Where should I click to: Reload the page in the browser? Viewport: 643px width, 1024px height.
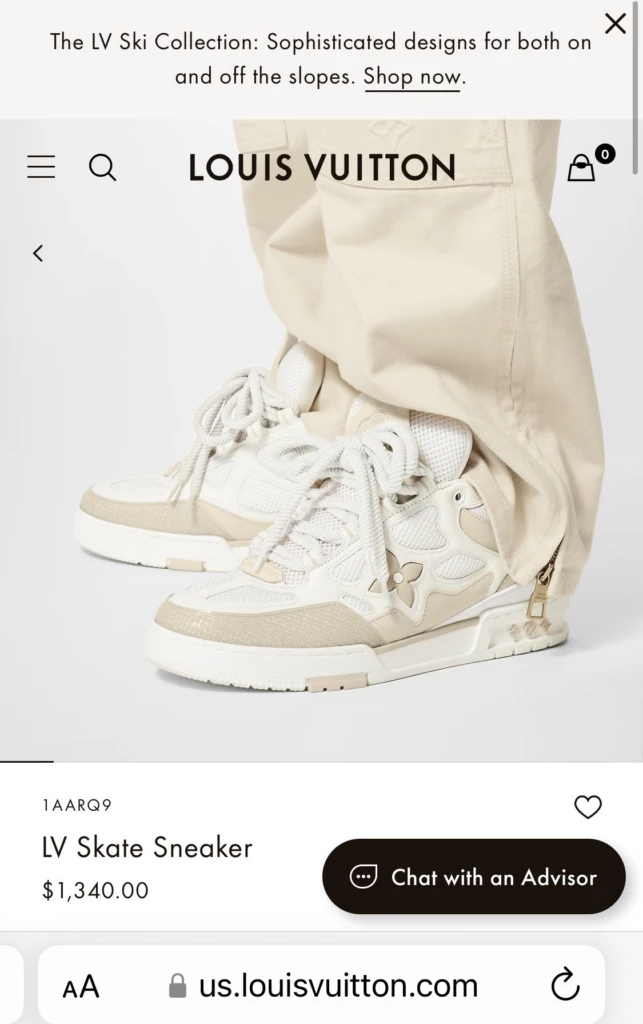(x=565, y=985)
